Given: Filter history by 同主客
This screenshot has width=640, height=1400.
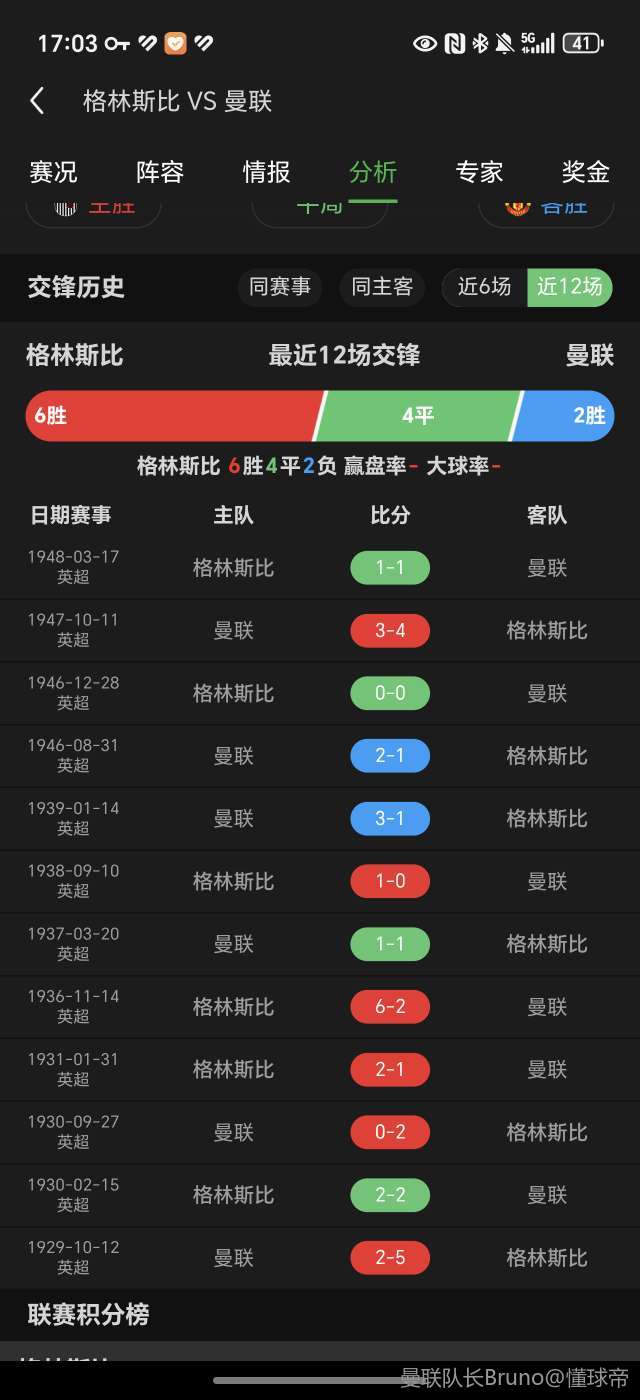Looking at the screenshot, I should click(382, 287).
